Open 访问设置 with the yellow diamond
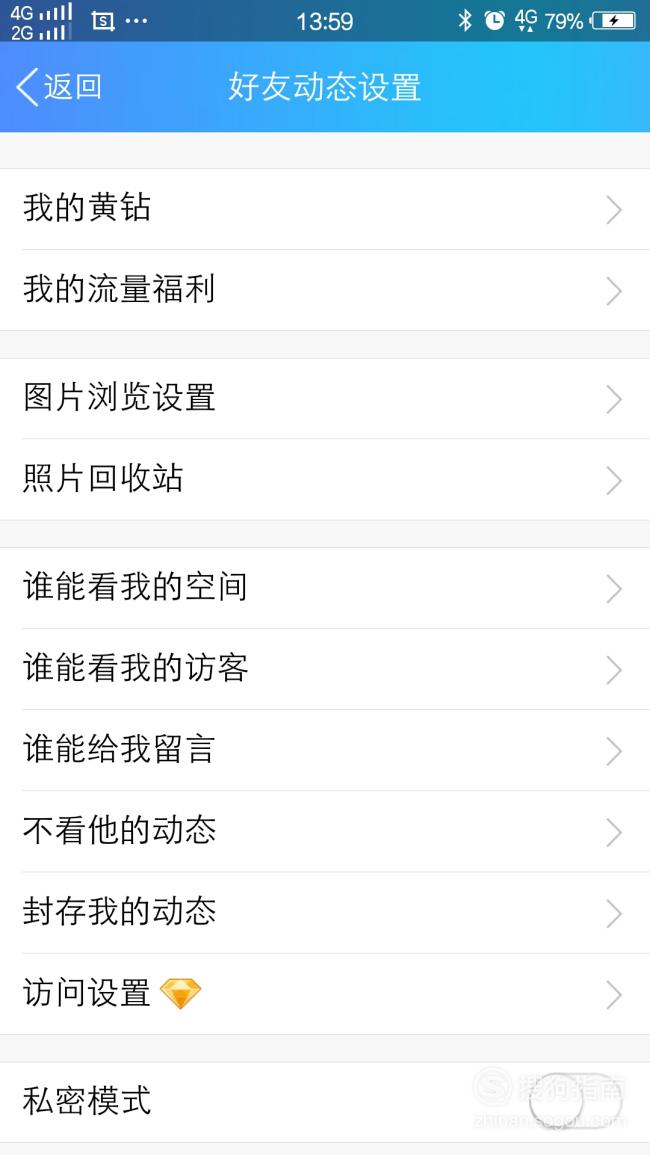This screenshot has width=650, height=1155. tap(325, 994)
